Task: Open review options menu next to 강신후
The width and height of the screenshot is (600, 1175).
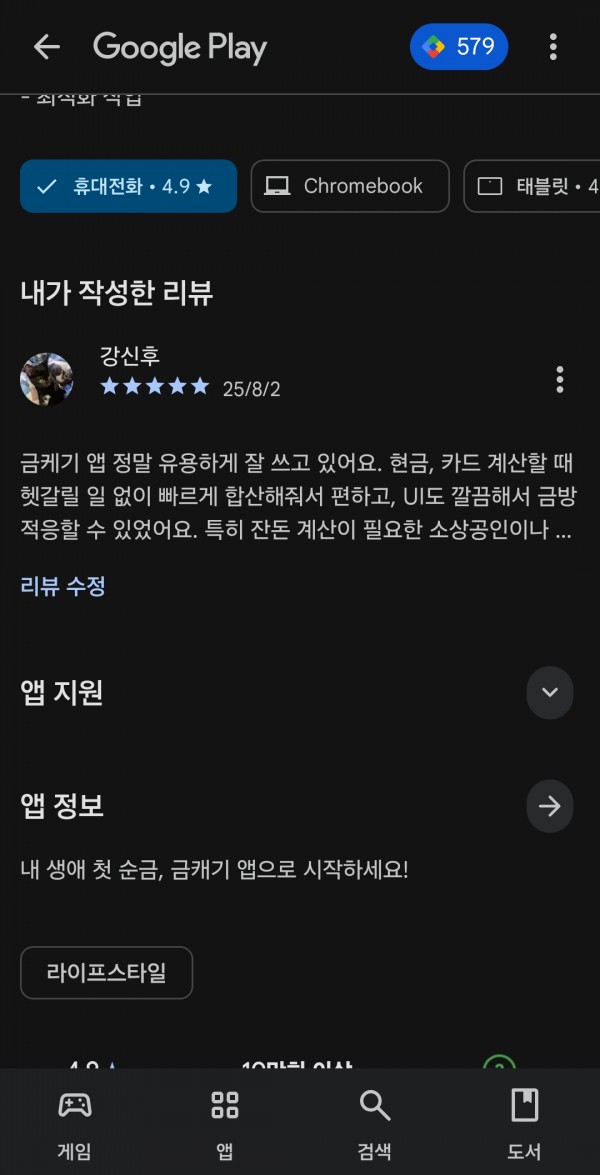Action: pos(560,380)
